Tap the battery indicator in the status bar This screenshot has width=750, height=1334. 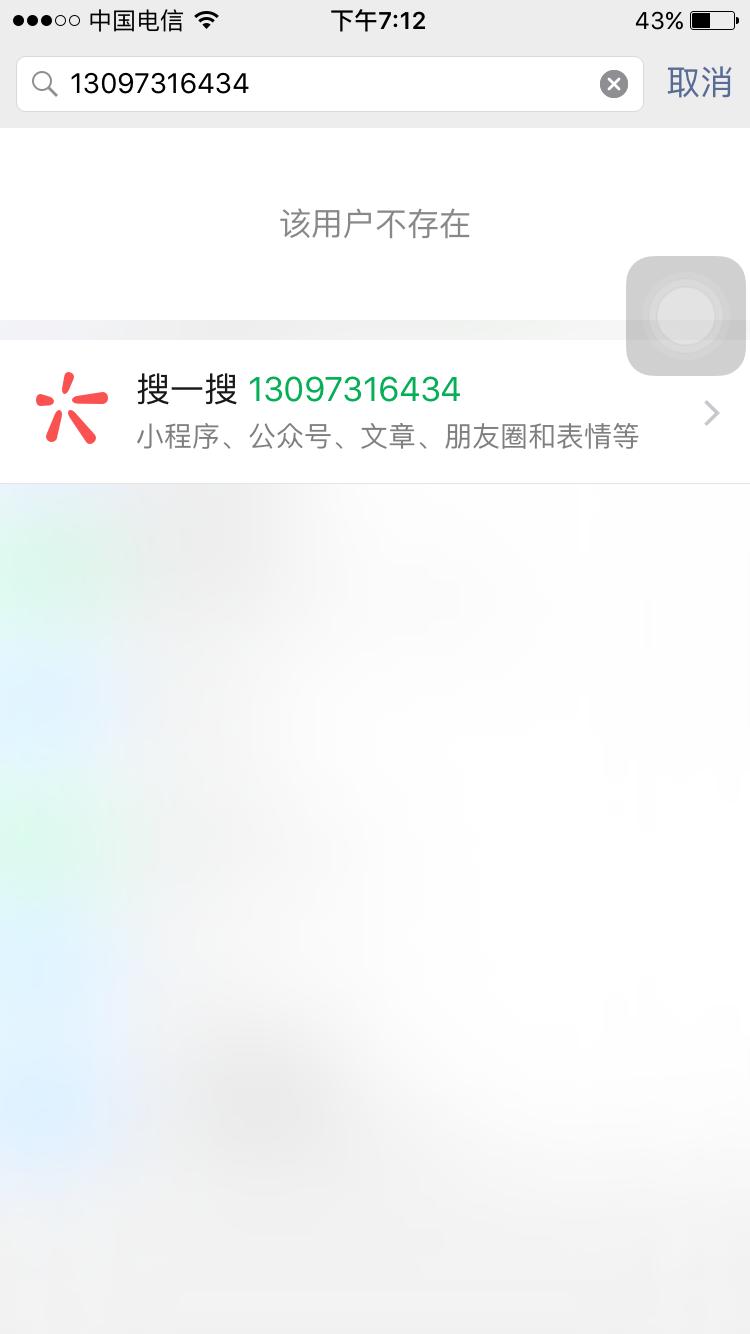point(713,19)
